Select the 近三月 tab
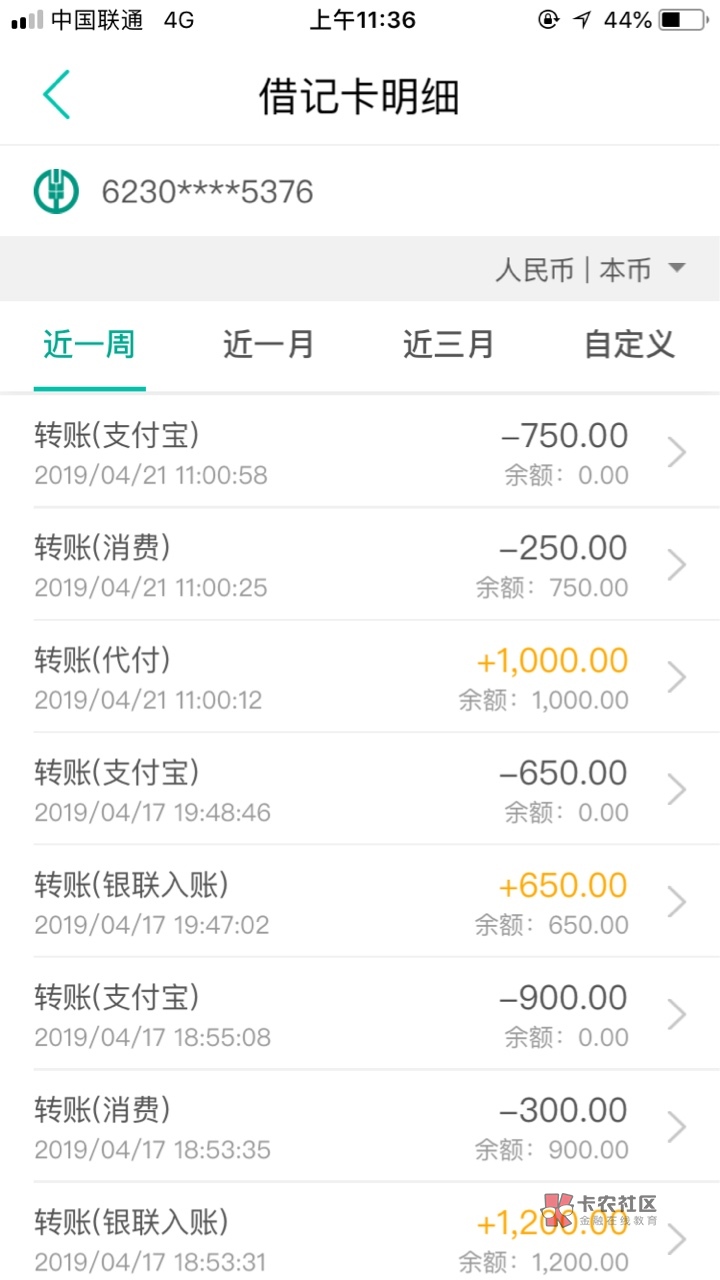This screenshot has width=720, height=1280. pos(449,345)
